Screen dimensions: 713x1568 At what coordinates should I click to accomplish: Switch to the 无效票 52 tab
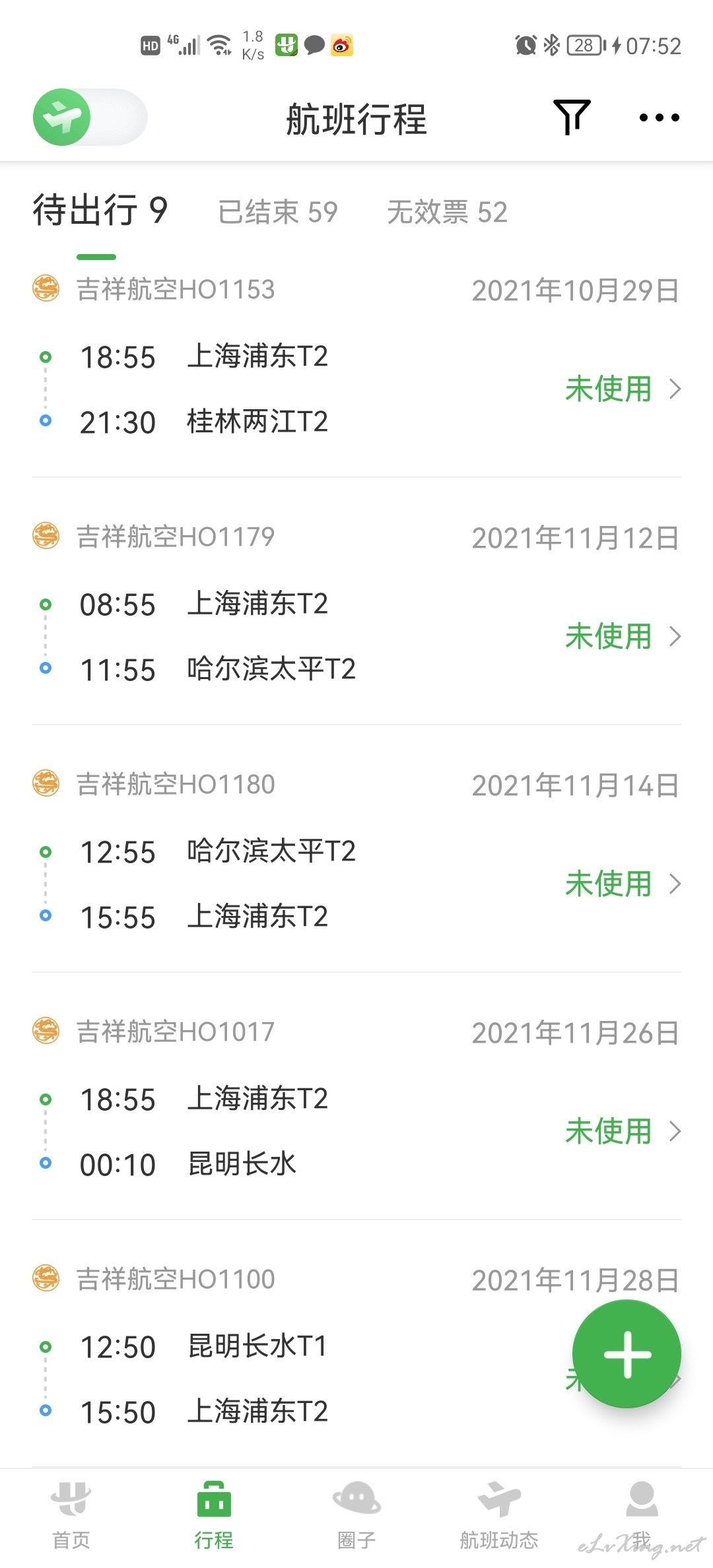[x=447, y=212]
